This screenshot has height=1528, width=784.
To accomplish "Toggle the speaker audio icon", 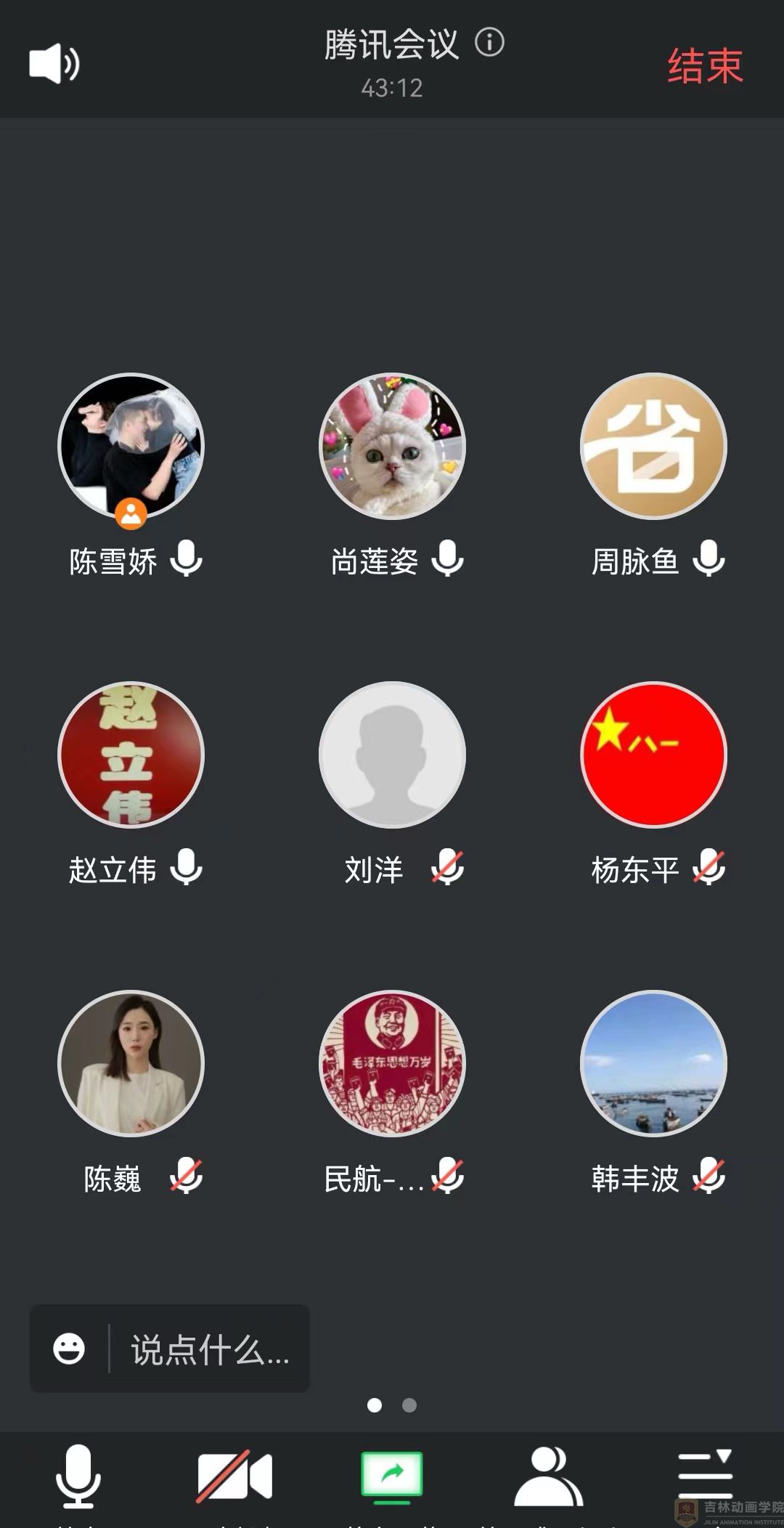I will [x=54, y=64].
